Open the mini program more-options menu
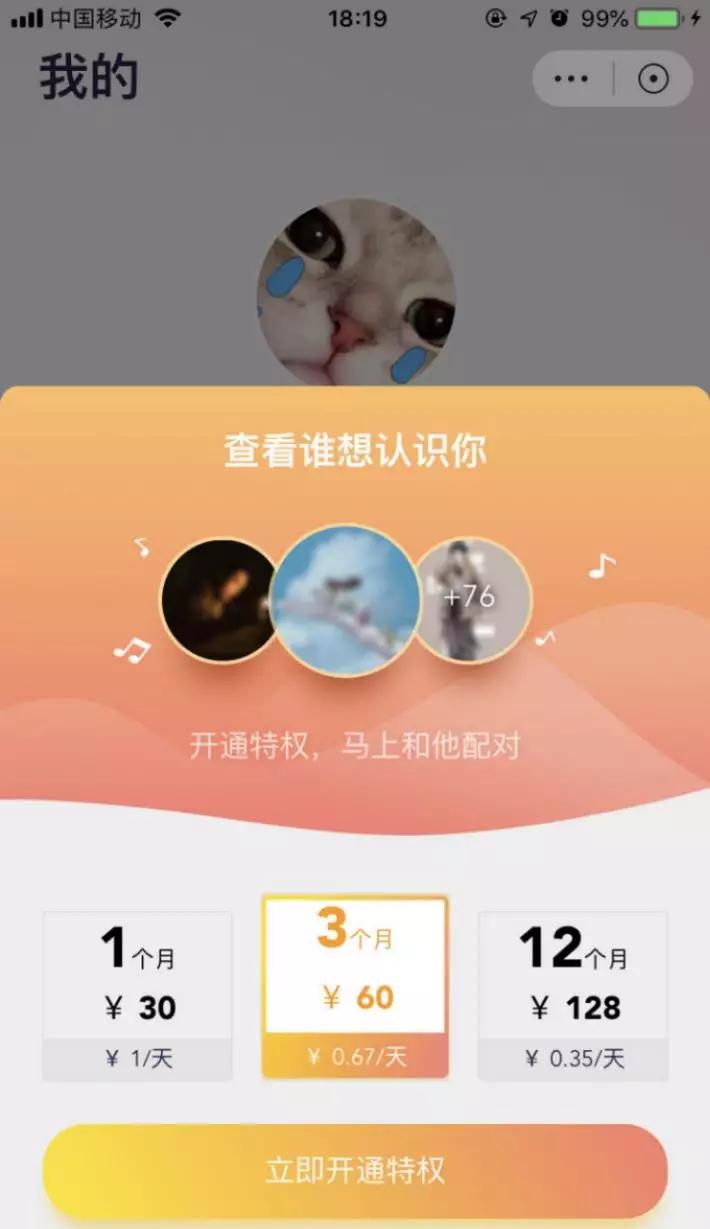Viewport: 710px width, 1229px height. (571, 79)
